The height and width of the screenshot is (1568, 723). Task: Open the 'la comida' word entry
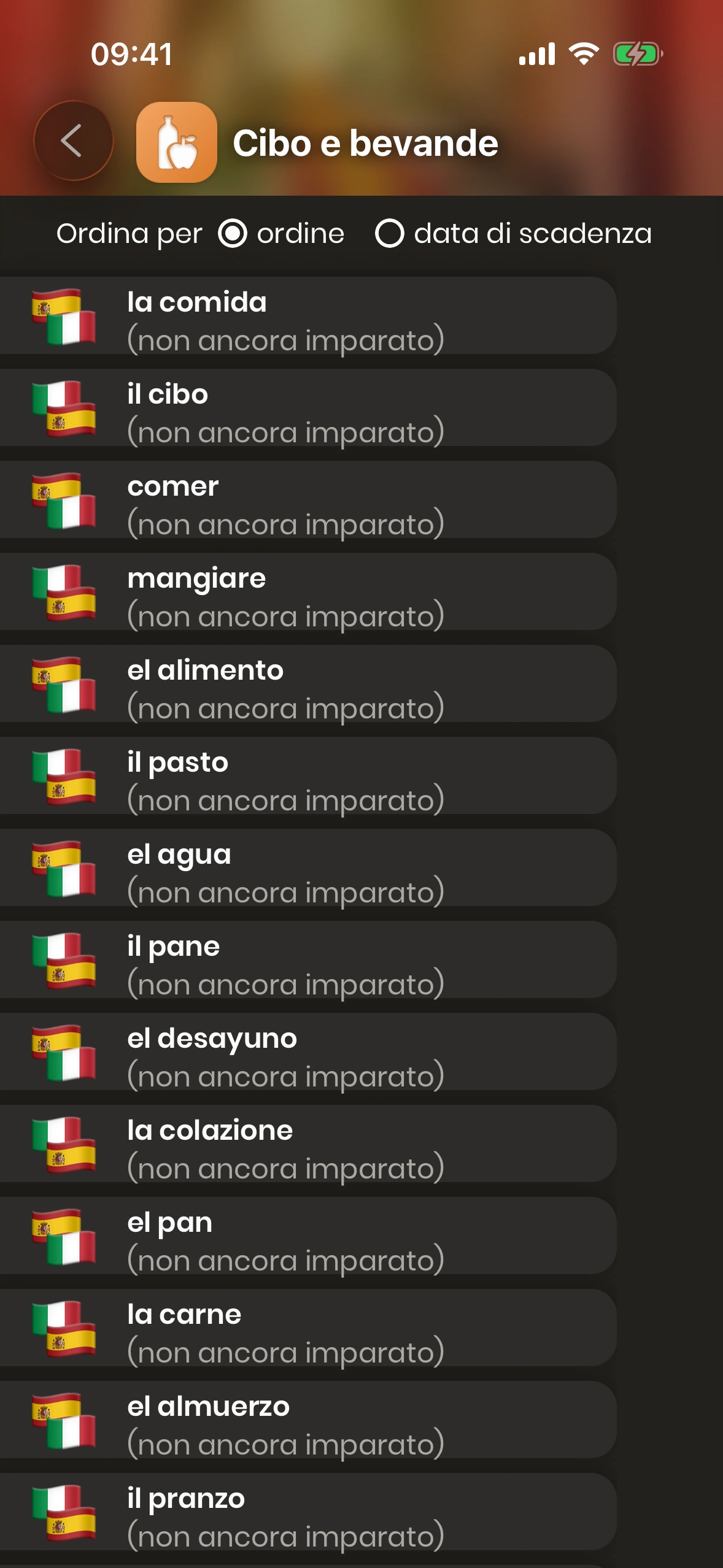(x=307, y=316)
